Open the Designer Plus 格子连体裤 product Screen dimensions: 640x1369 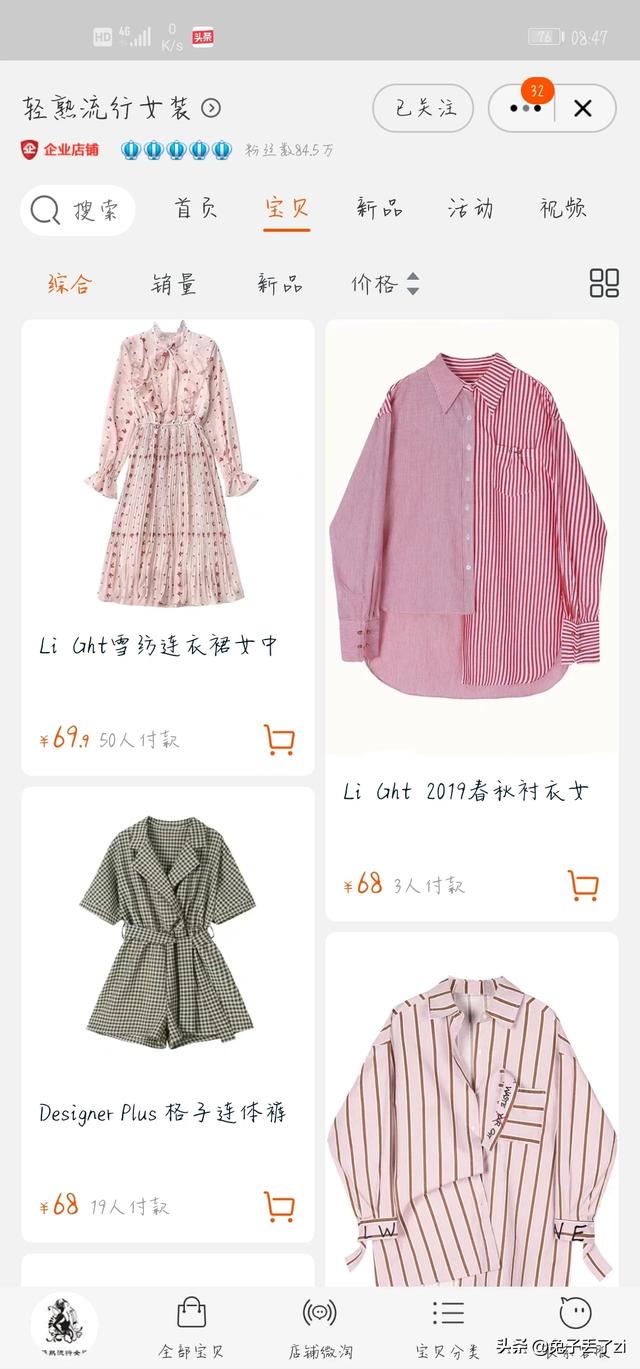pos(167,960)
